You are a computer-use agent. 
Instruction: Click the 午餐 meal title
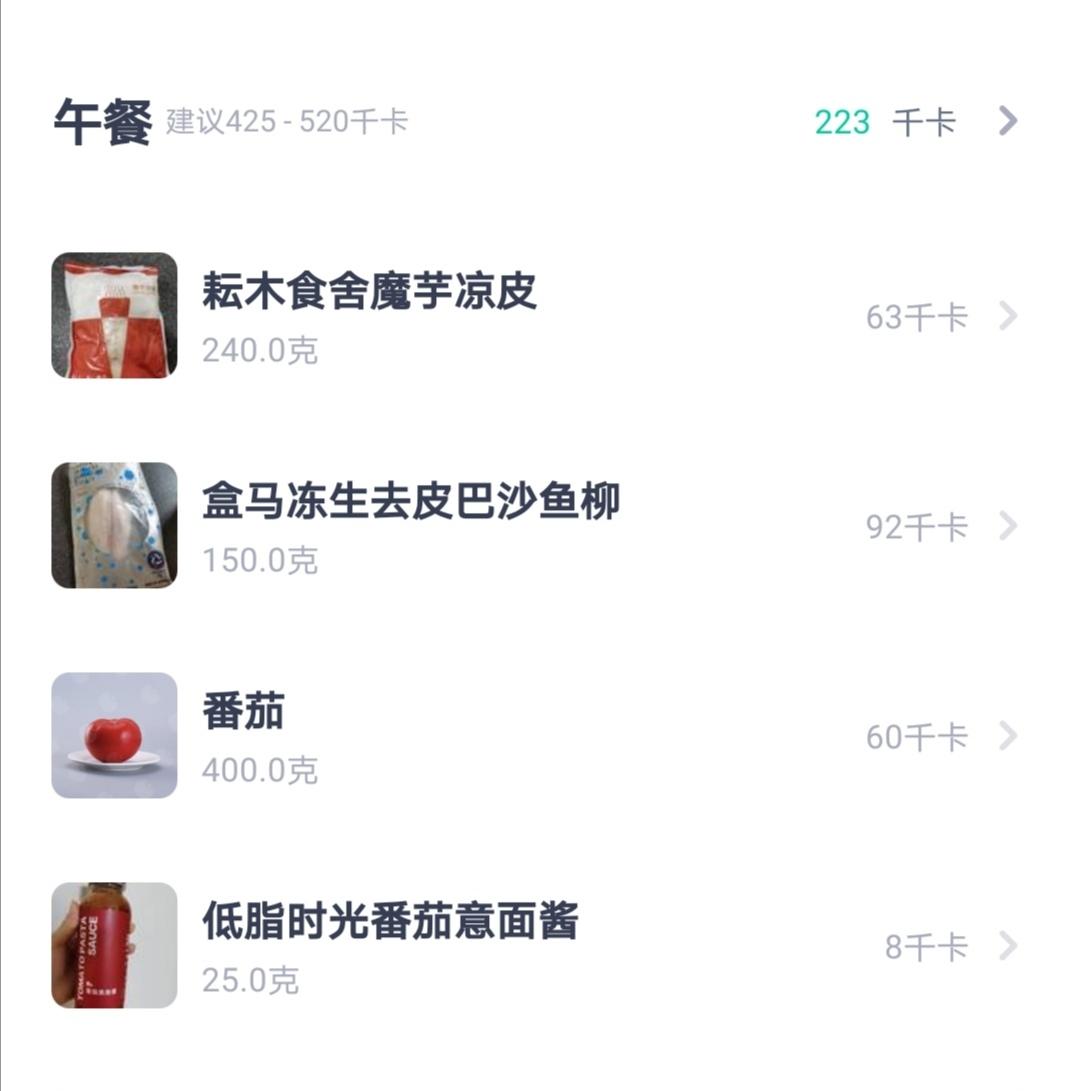pyautogui.click(x=98, y=120)
